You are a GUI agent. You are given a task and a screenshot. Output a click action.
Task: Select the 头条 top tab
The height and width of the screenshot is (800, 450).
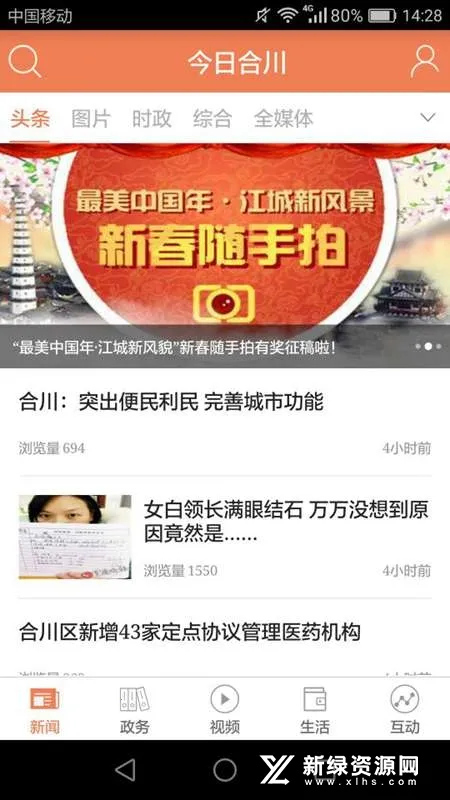tap(30, 119)
